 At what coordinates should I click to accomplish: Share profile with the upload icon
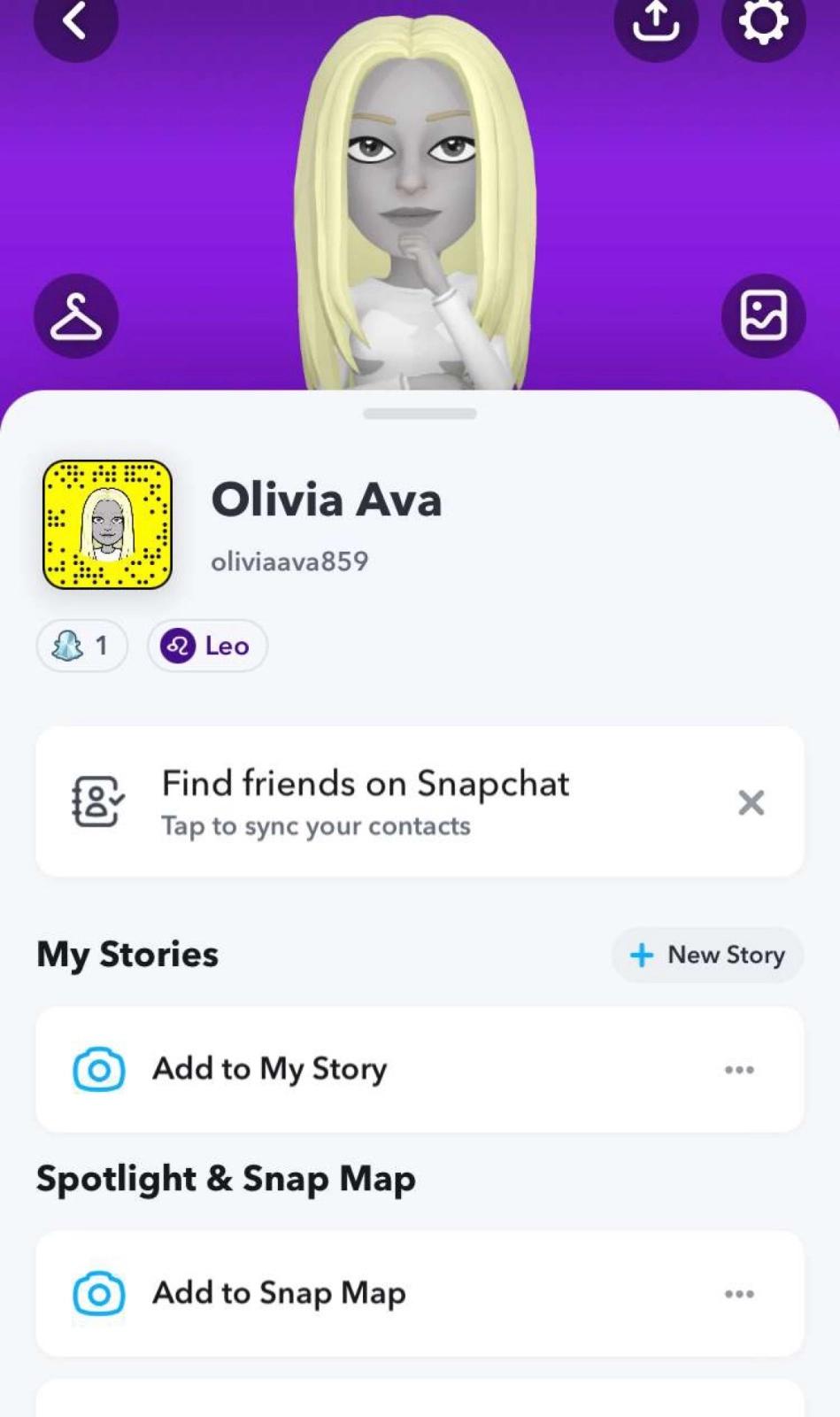[x=656, y=21]
